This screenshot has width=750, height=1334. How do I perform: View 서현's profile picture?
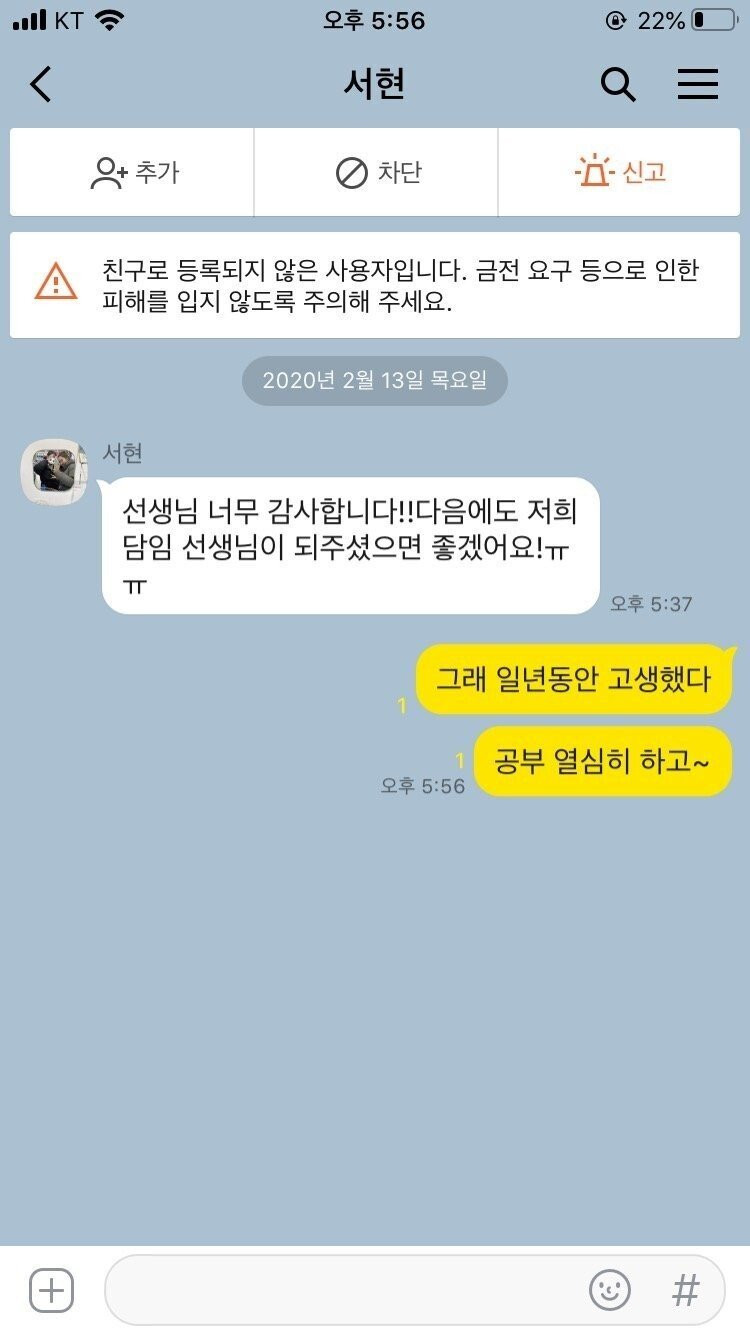pyautogui.click(x=55, y=471)
